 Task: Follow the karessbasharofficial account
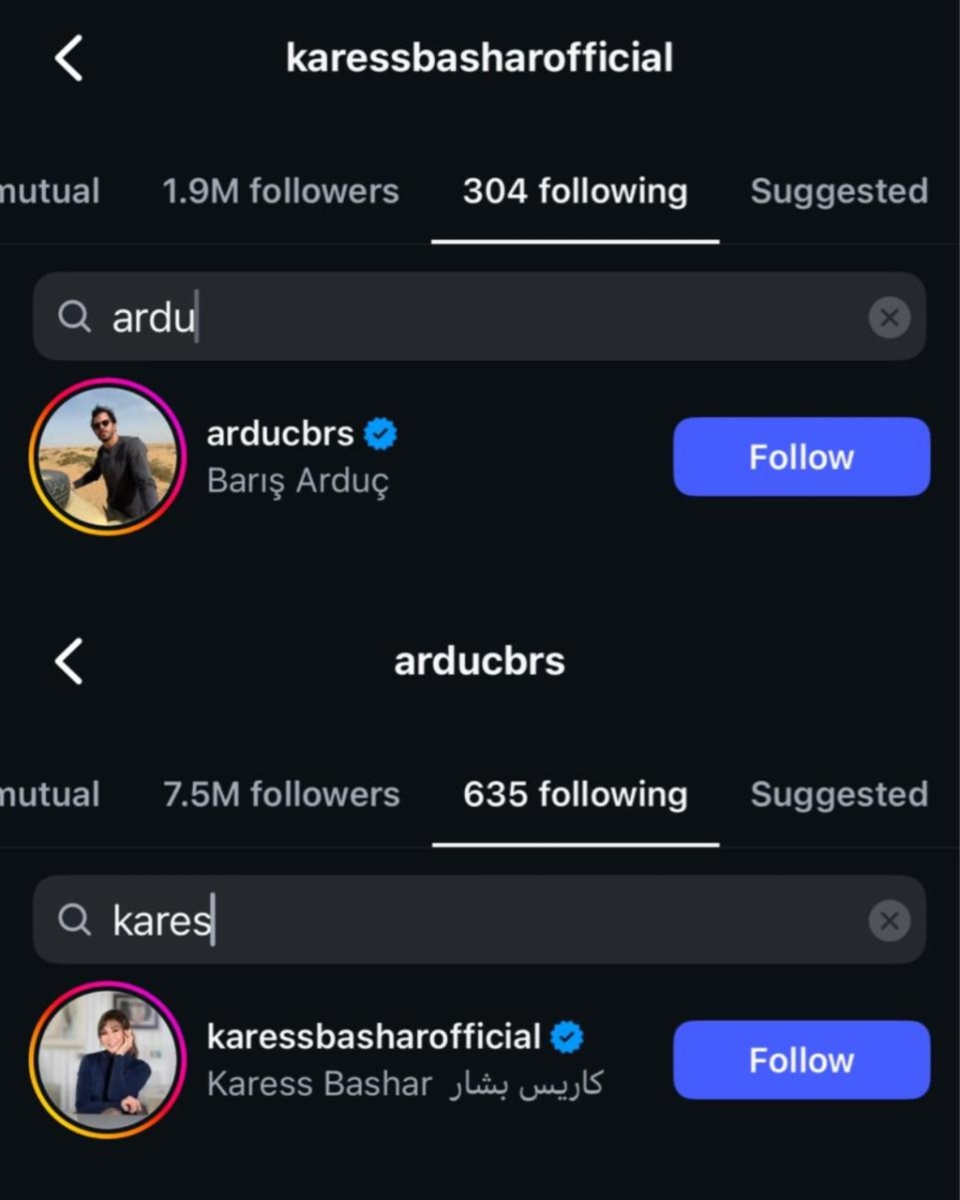click(801, 1060)
